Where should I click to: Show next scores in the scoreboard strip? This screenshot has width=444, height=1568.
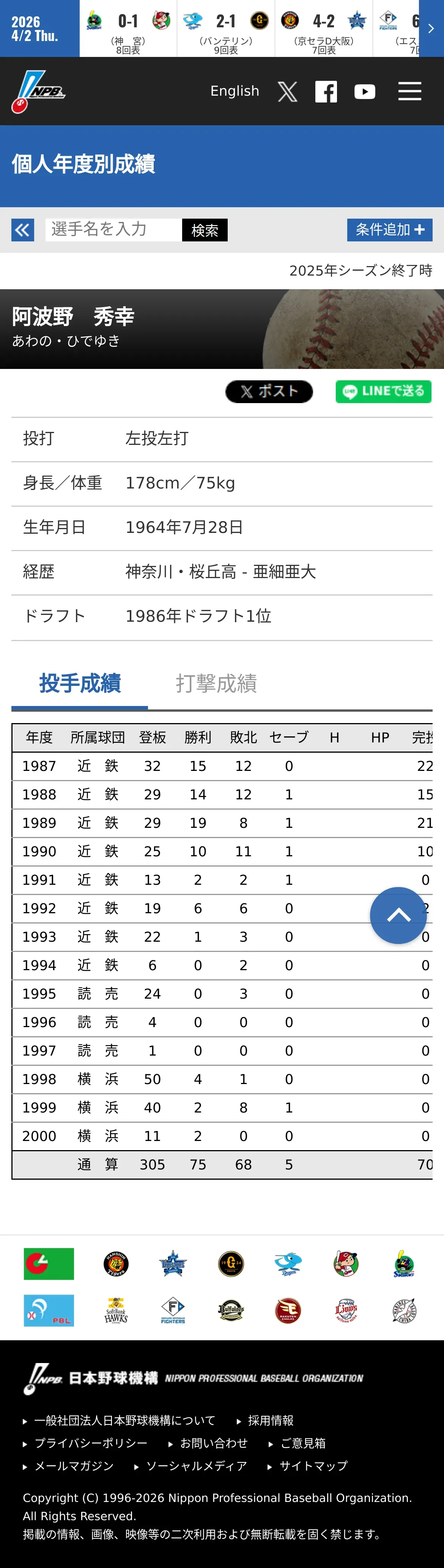[431, 28]
